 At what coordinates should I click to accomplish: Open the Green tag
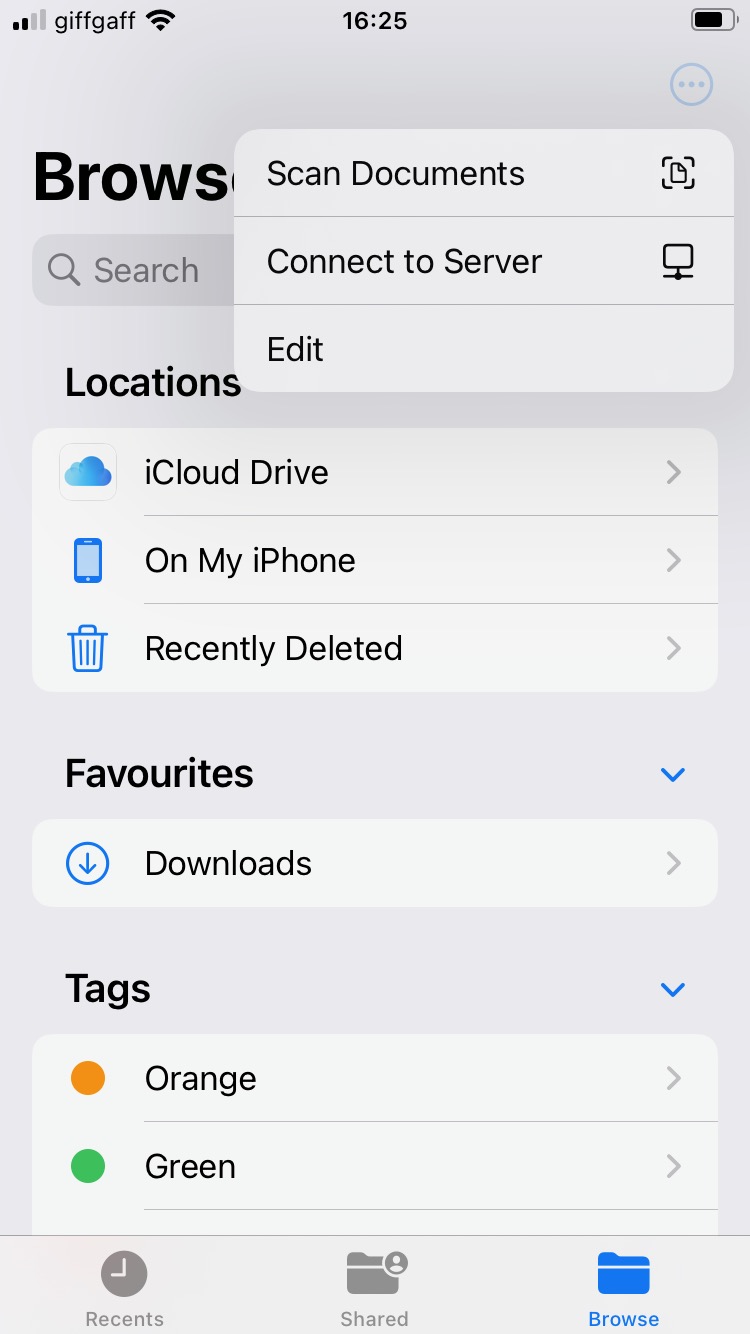click(375, 1166)
